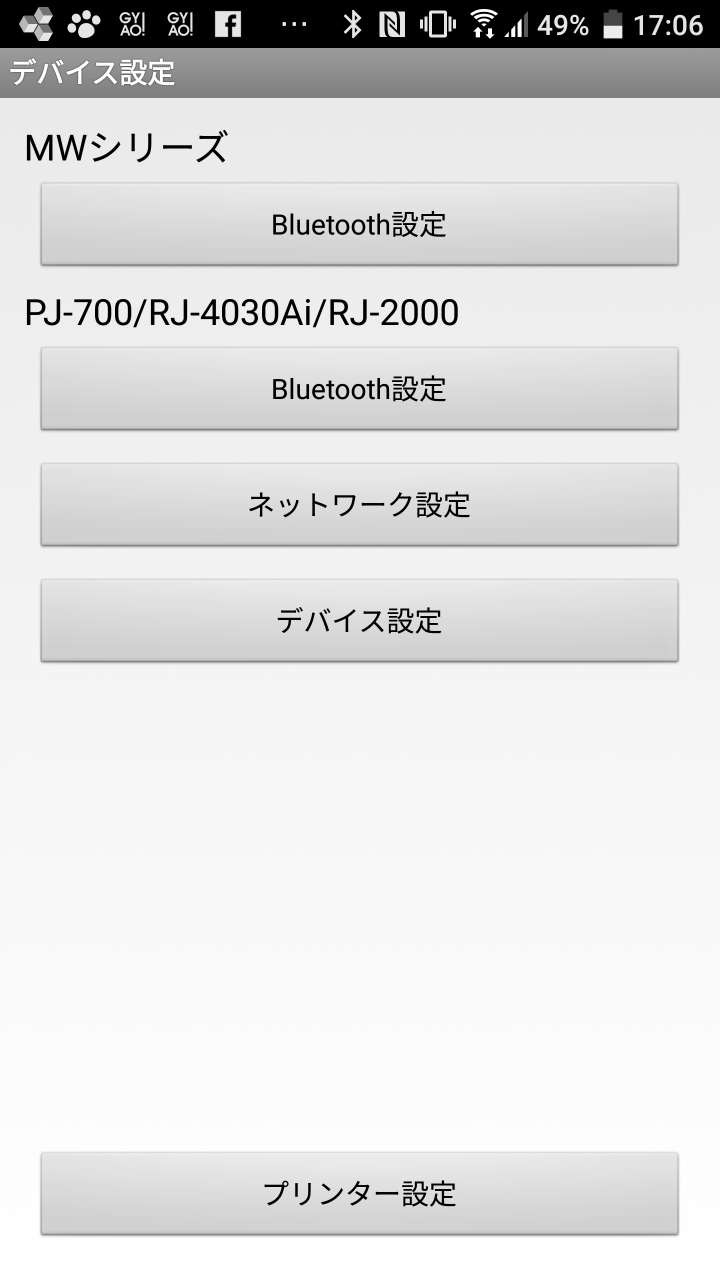Open Bluetooth設定 under MWシリーズ
This screenshot has height=1280, width=720.
pyautogui.click(x=359, y=224)
